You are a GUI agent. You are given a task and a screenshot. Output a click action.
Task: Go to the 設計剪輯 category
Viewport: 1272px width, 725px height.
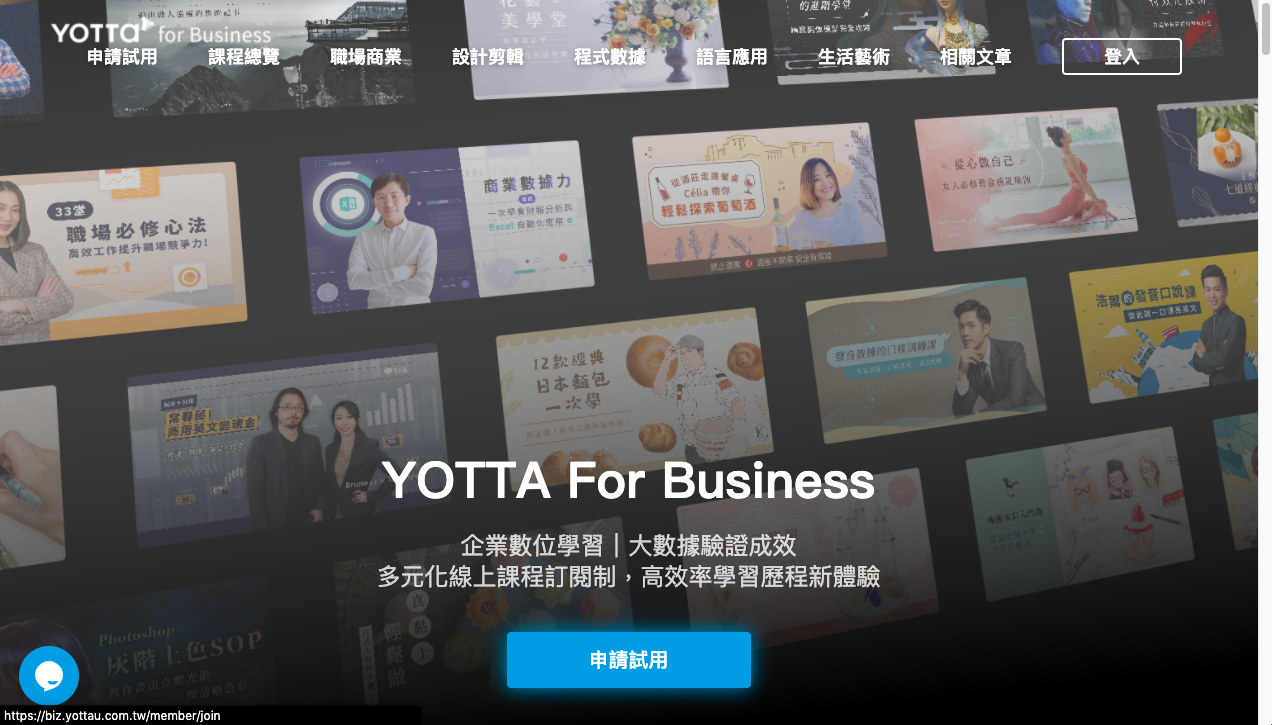pos(488,57)
